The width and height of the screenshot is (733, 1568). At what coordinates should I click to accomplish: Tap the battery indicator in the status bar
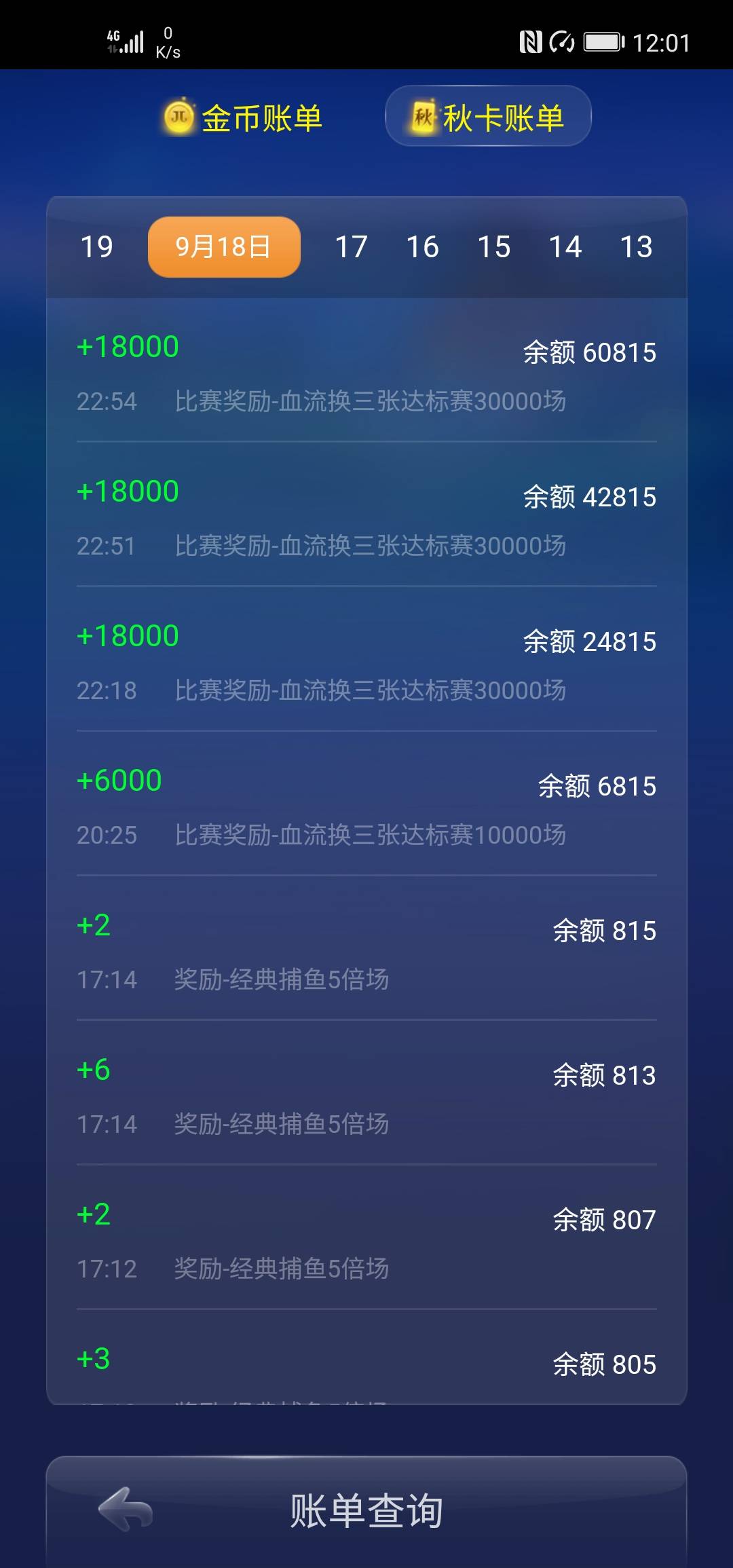click(603, 41)
